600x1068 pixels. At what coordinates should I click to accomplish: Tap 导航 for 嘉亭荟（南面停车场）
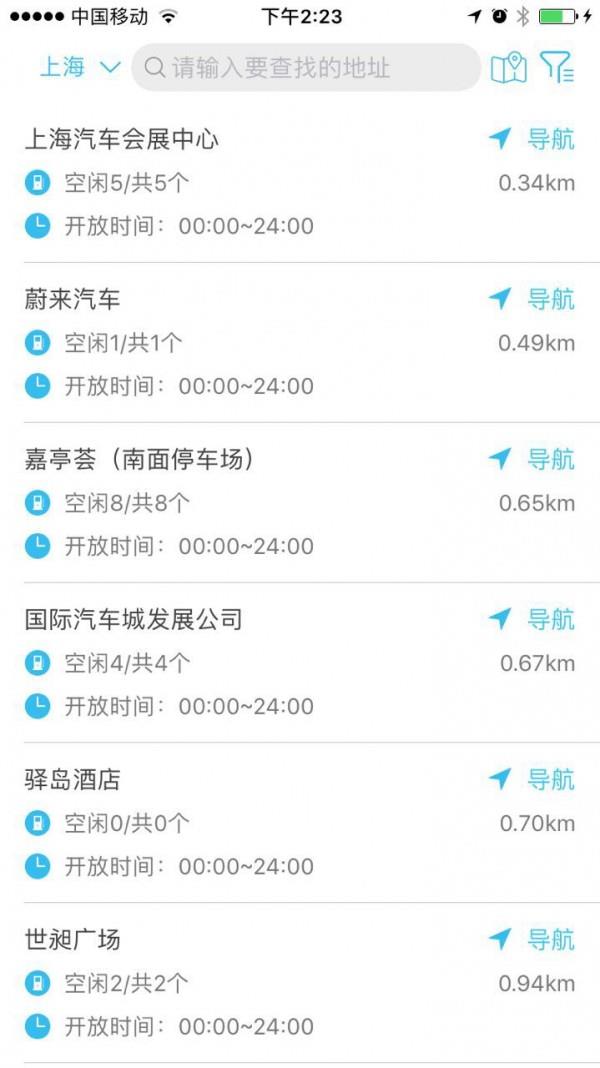pyautogui.click(x=532, y=459)
